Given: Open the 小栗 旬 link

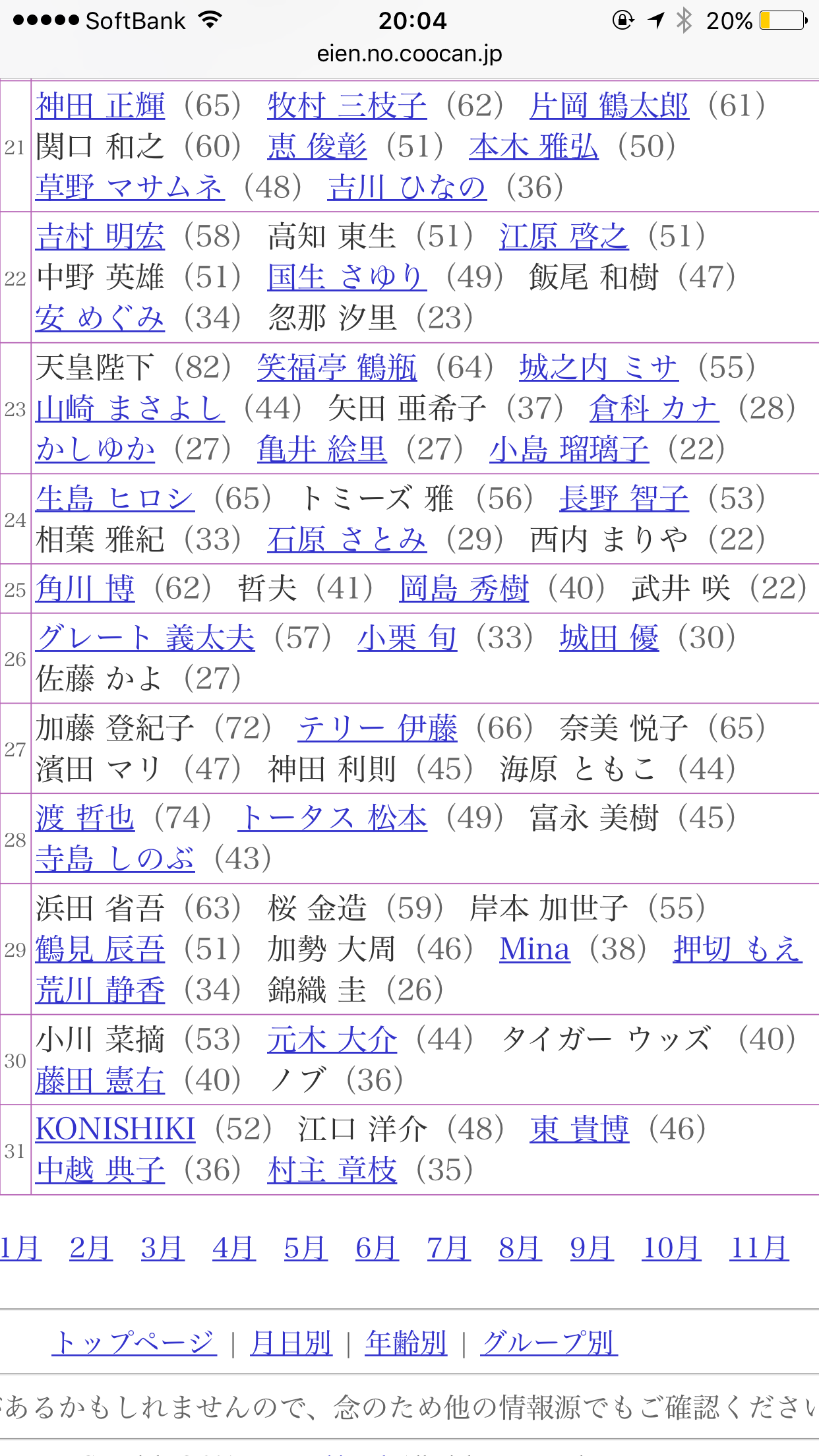Looking at the screenshot, I should pos(407,638).
